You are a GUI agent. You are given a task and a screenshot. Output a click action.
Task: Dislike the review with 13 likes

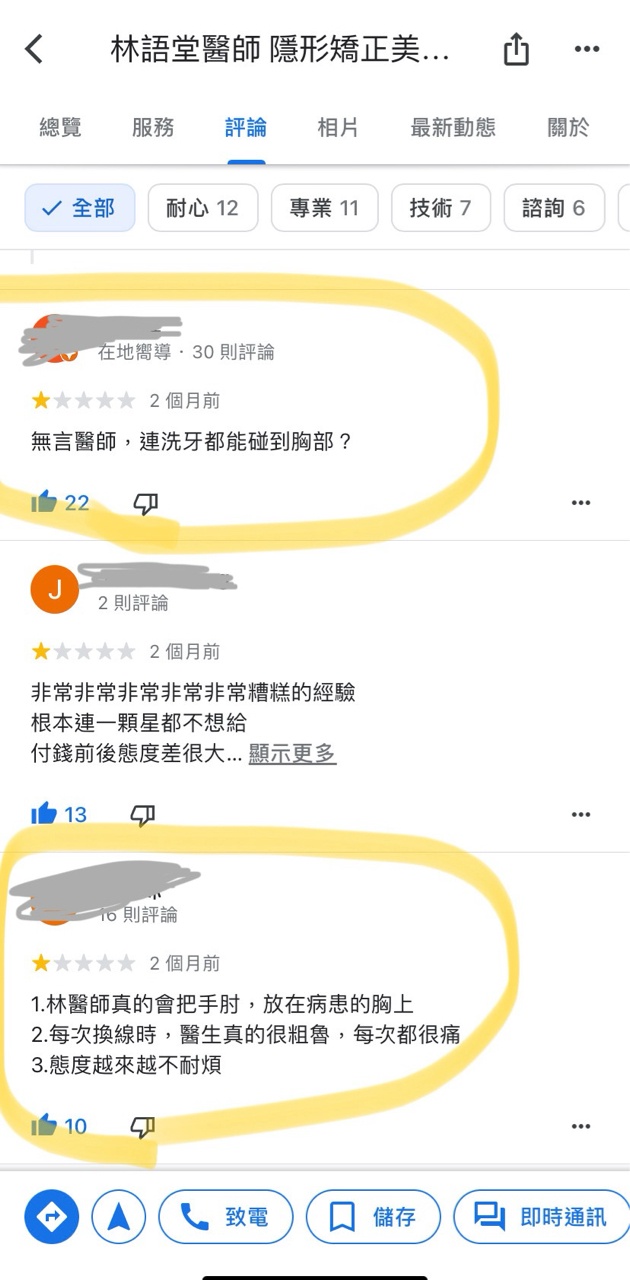[143, 815]
